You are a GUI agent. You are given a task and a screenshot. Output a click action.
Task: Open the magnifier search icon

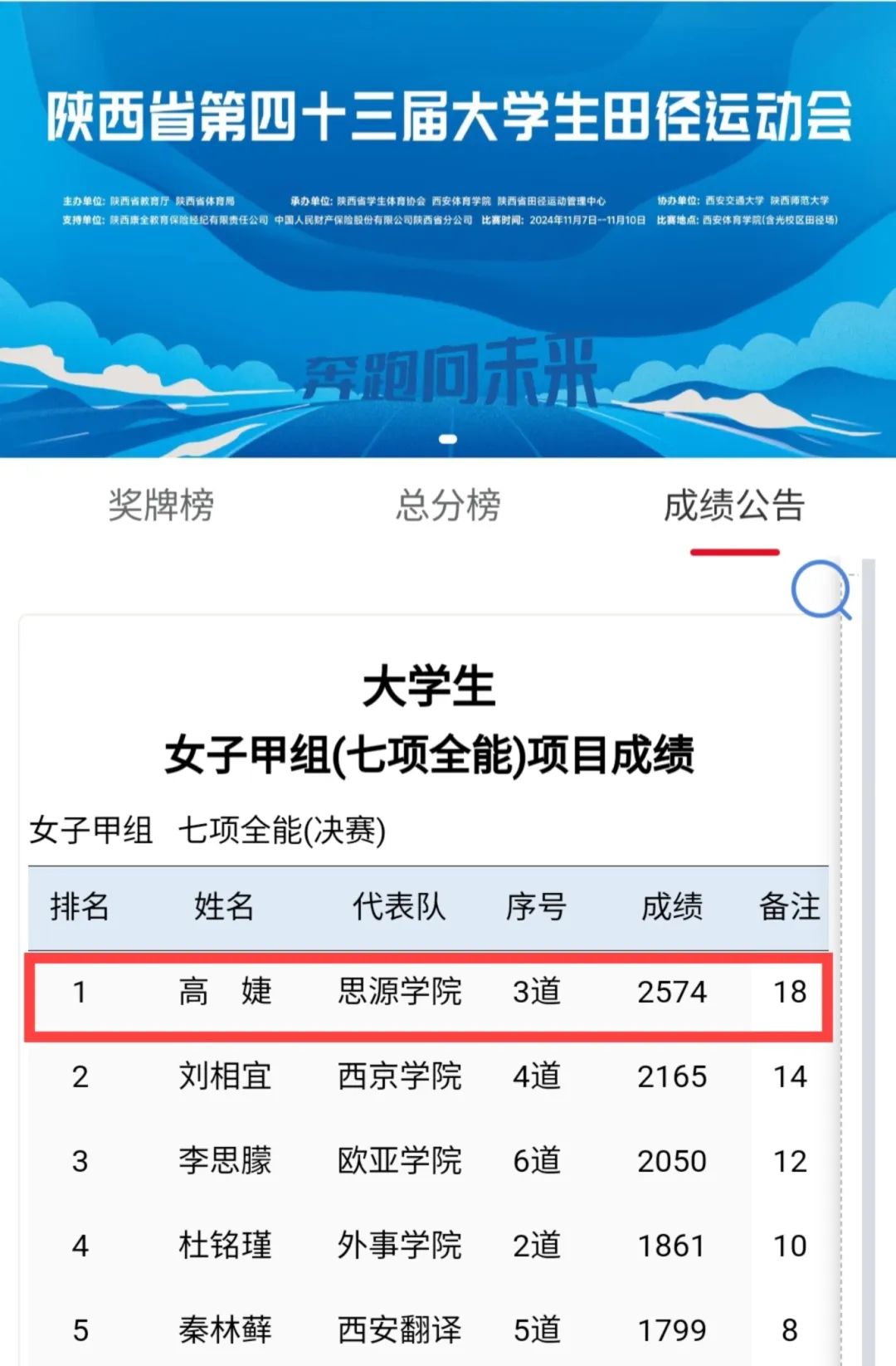[x=821, y=591]
